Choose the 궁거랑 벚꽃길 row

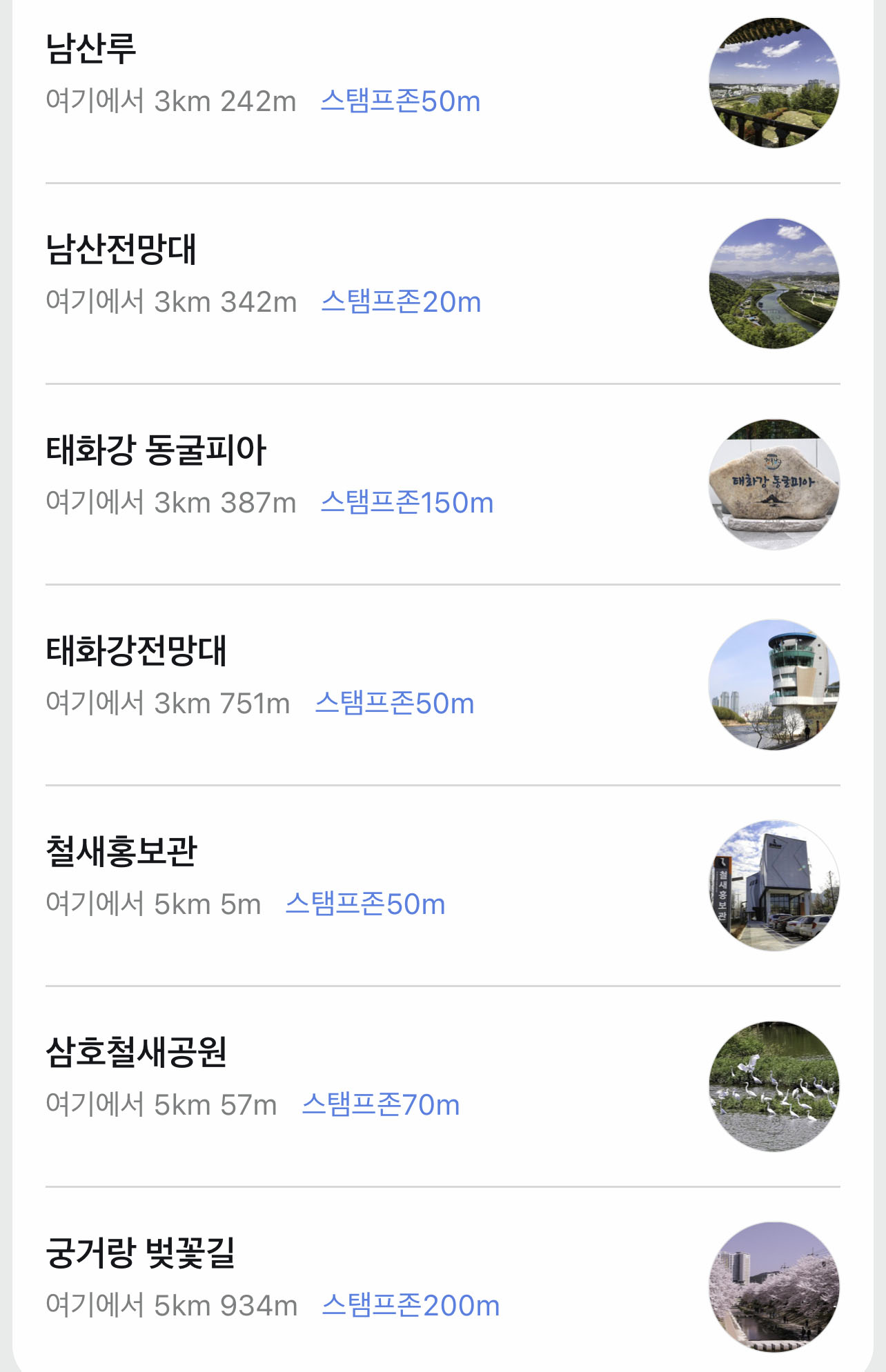click(x=141, y=1253)
